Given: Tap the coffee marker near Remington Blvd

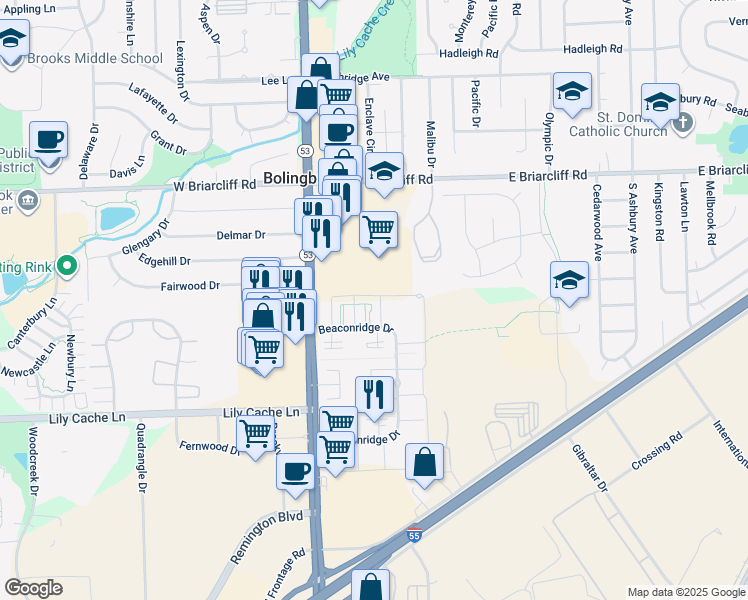Looking at the screenshot, I should pos(295,471).
